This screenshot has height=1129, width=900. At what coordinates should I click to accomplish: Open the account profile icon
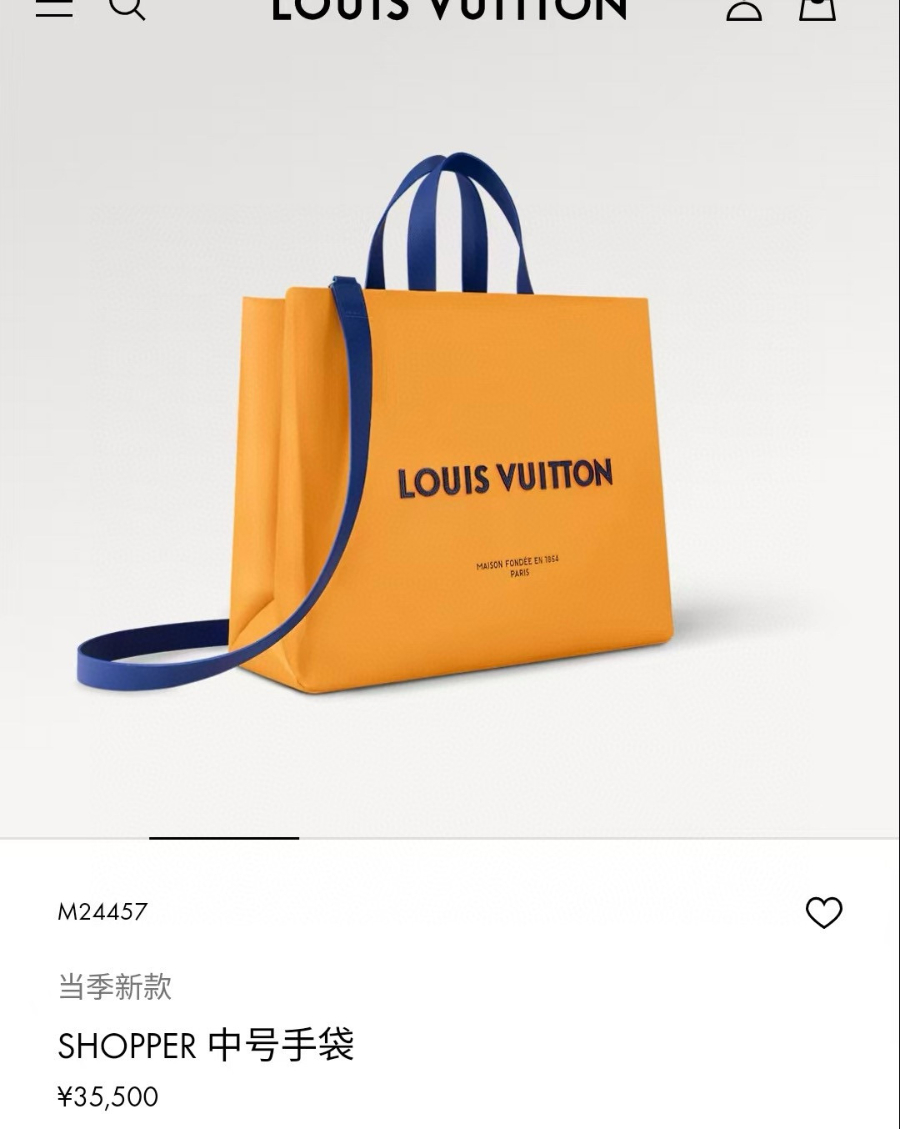click(744, 8)
